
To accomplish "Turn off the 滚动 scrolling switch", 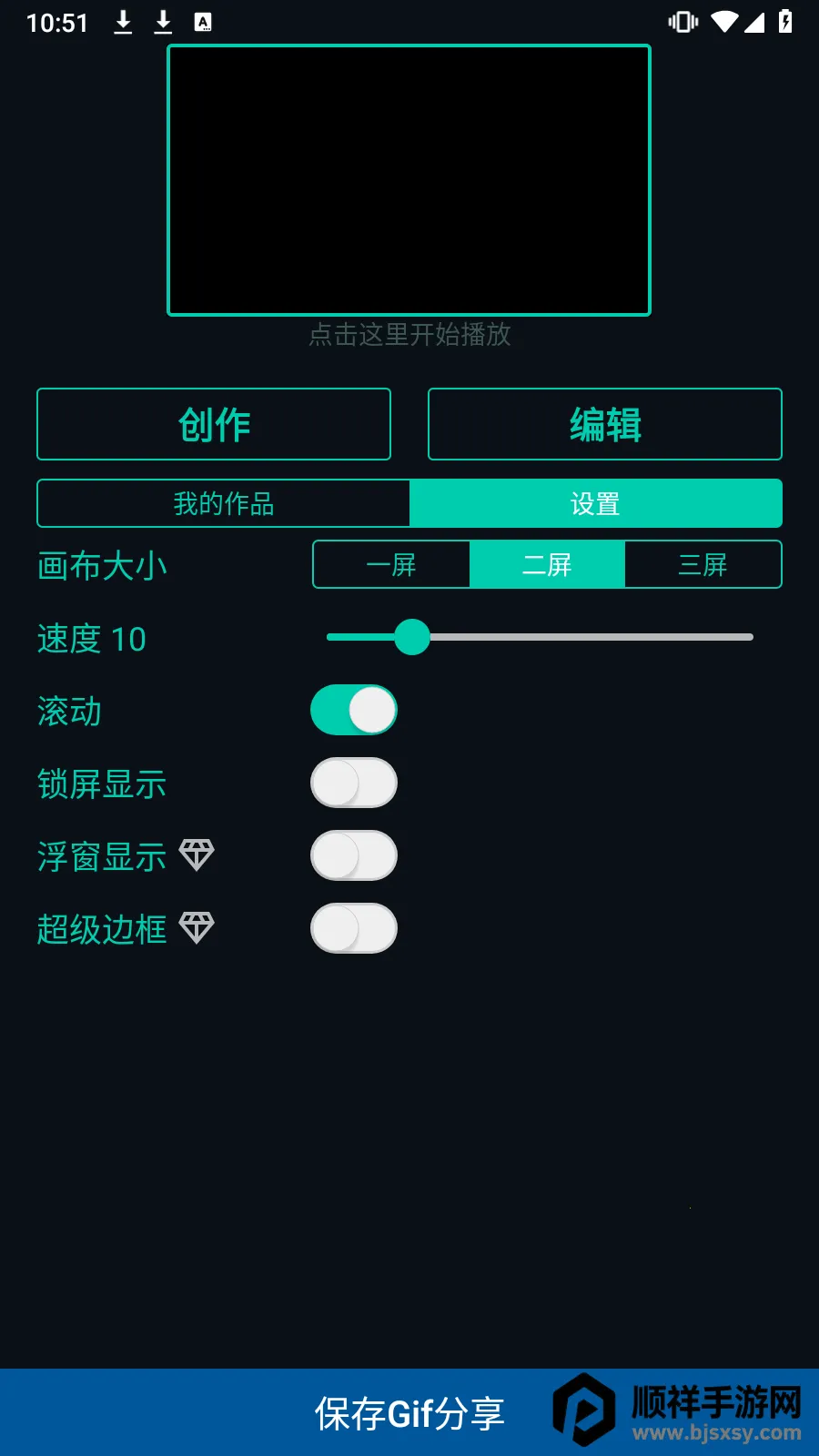I will [354, 710].
